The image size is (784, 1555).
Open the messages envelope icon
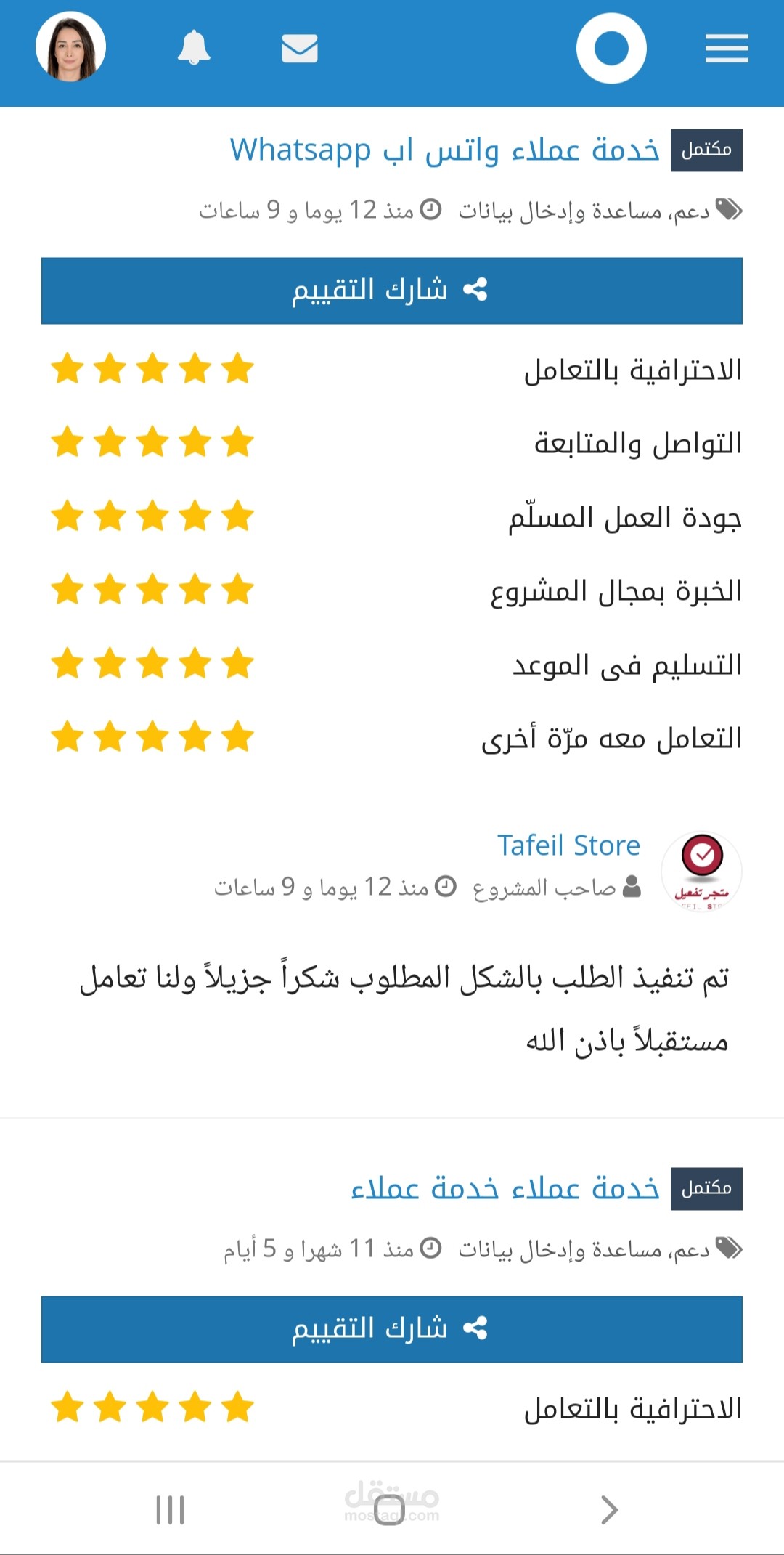click(300, 49)
